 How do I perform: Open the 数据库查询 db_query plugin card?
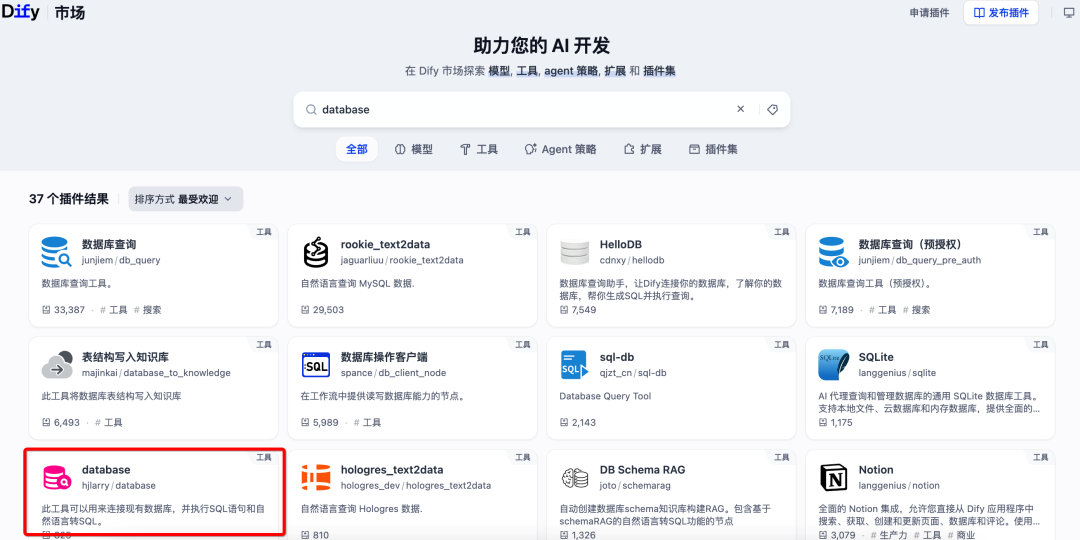coord(153,275)
